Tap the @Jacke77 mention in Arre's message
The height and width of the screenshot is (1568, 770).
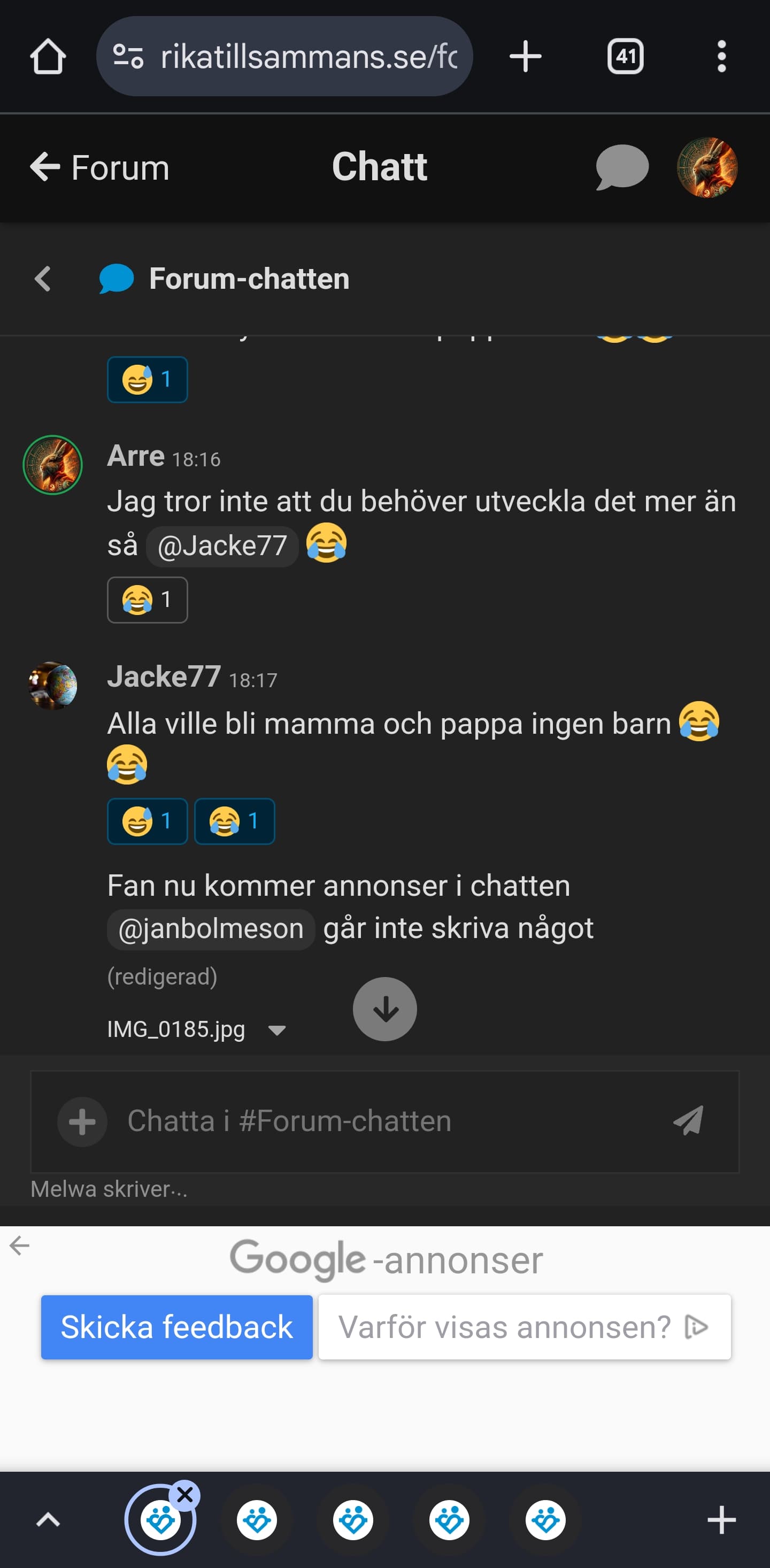(222, 546)
